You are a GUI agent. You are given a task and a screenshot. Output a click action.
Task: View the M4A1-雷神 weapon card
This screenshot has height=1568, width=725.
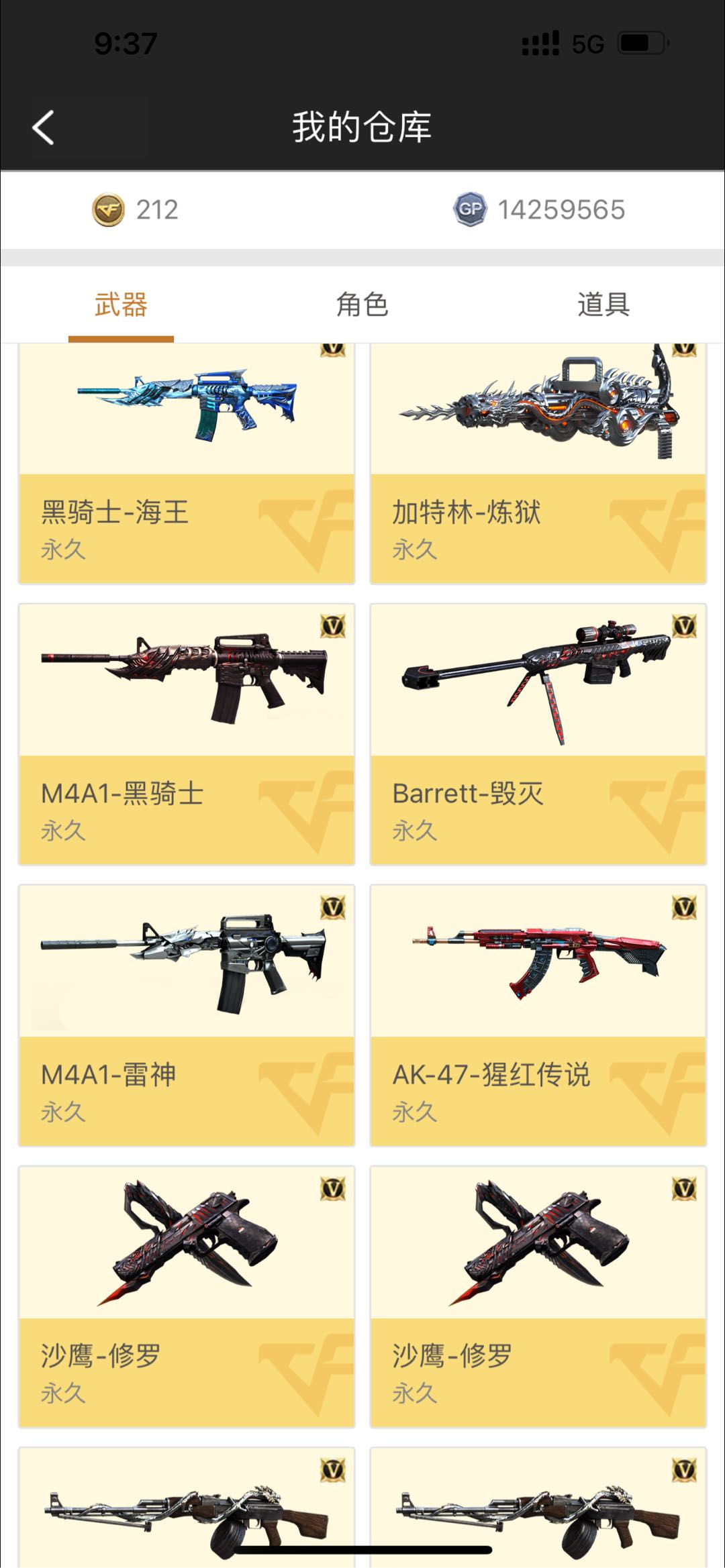(x=187, y=1015)
